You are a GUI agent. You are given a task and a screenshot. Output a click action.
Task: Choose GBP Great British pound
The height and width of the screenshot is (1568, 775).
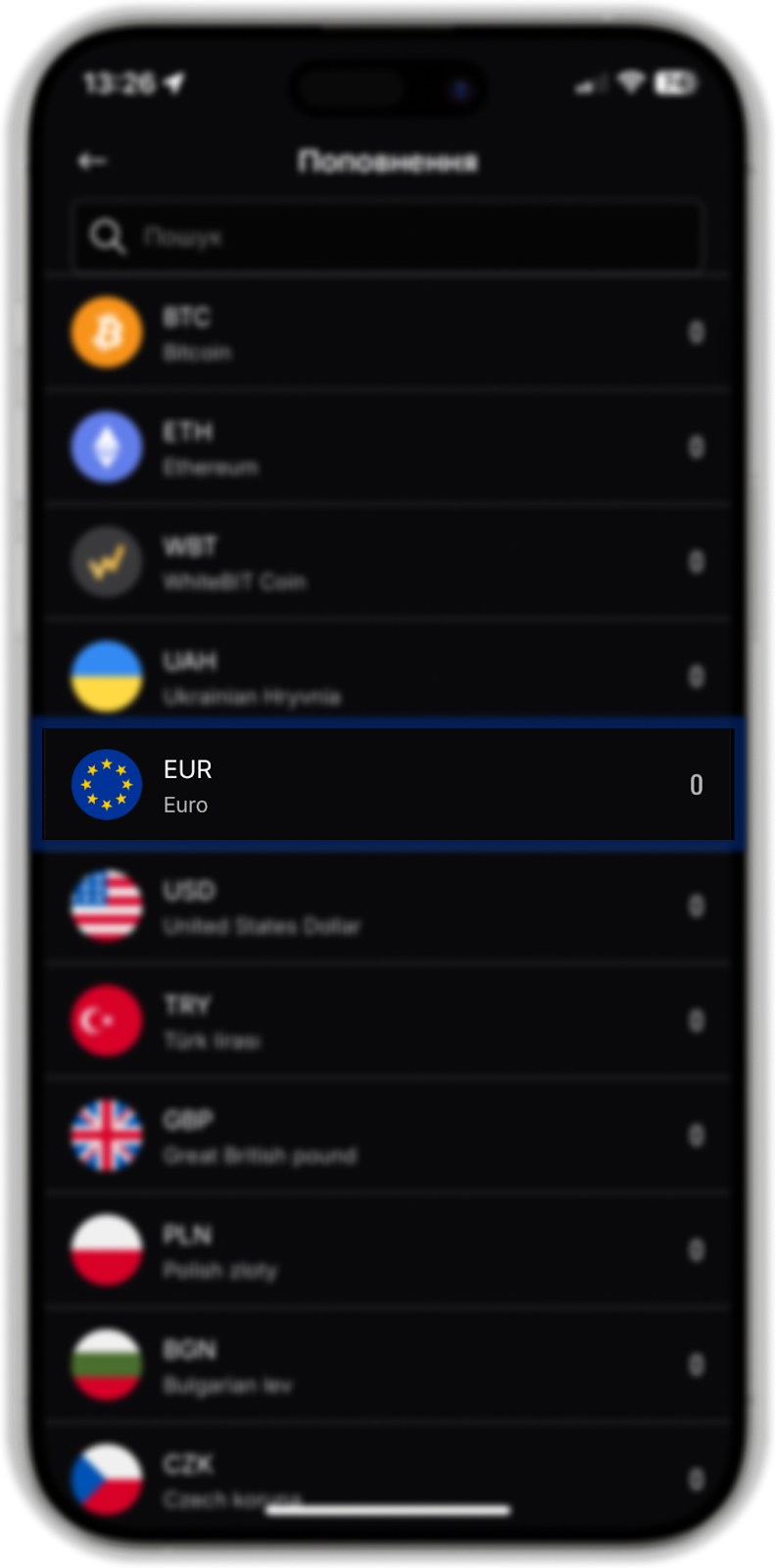coord(387,1136)
